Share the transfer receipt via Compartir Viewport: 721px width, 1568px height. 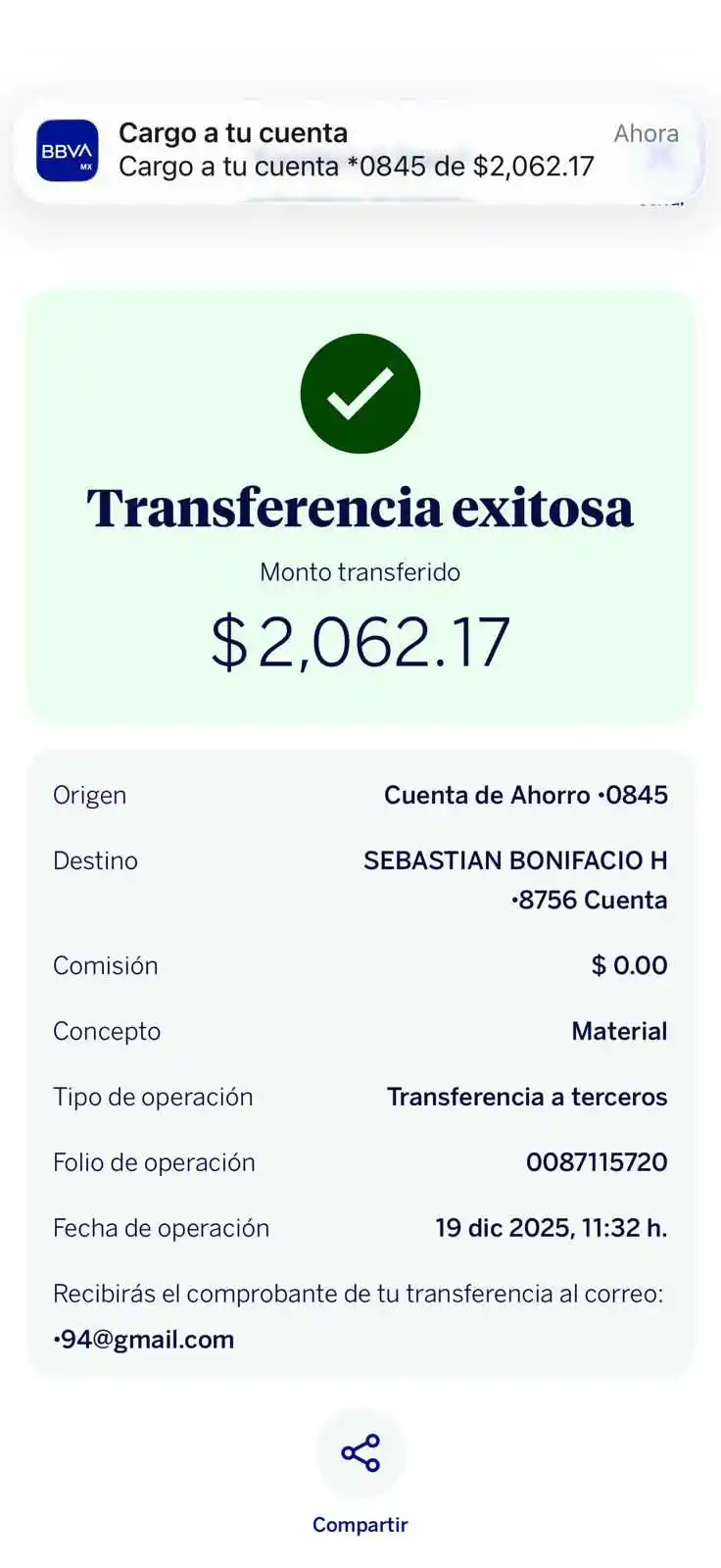pyautogui.click(x=360, y=1453)
